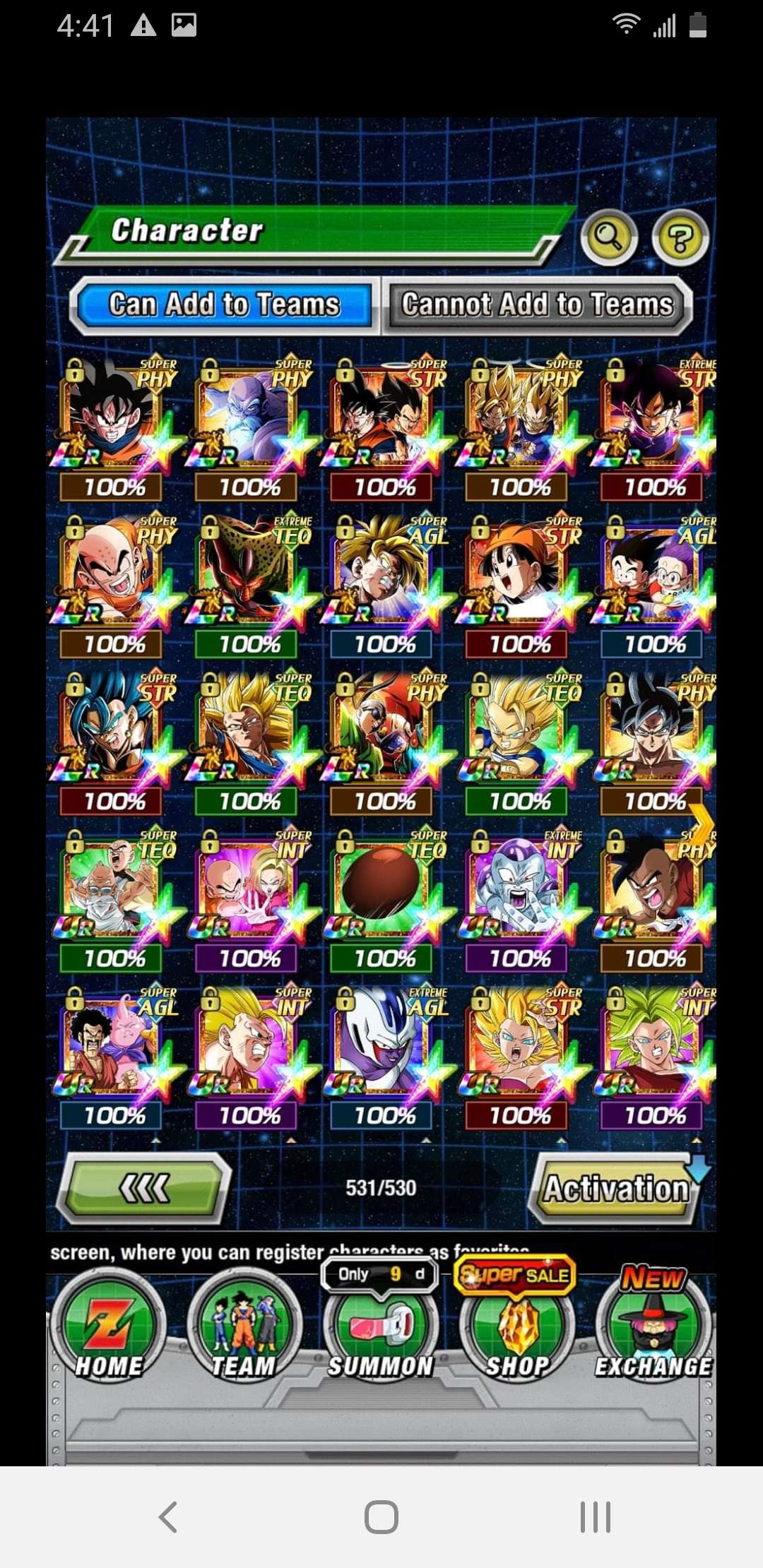Tap the green back arrows button
Viewport: 763px width, 1568px height.
[144, 1188]
